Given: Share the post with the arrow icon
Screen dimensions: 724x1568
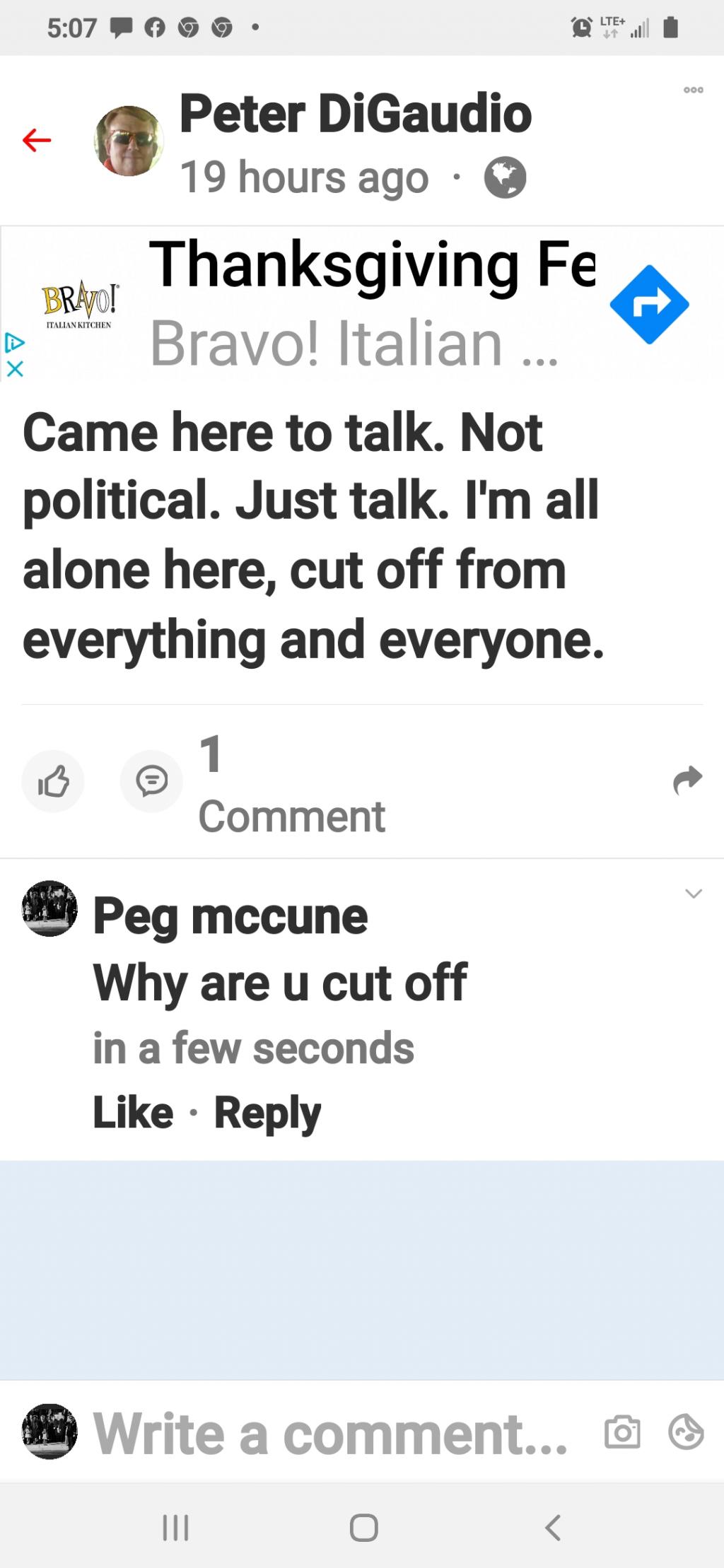Looking at the screenshot, I should [687, 780].
